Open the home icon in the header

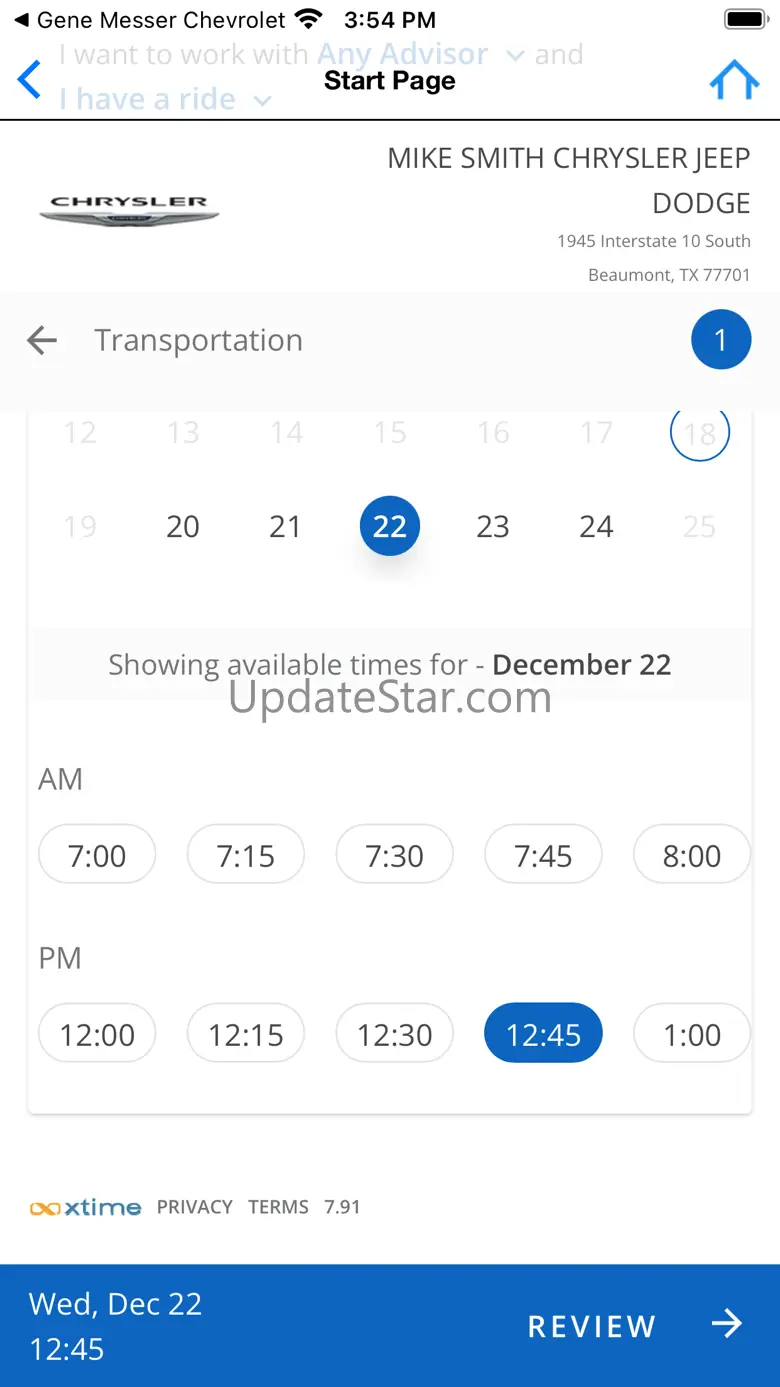point(733,81)
